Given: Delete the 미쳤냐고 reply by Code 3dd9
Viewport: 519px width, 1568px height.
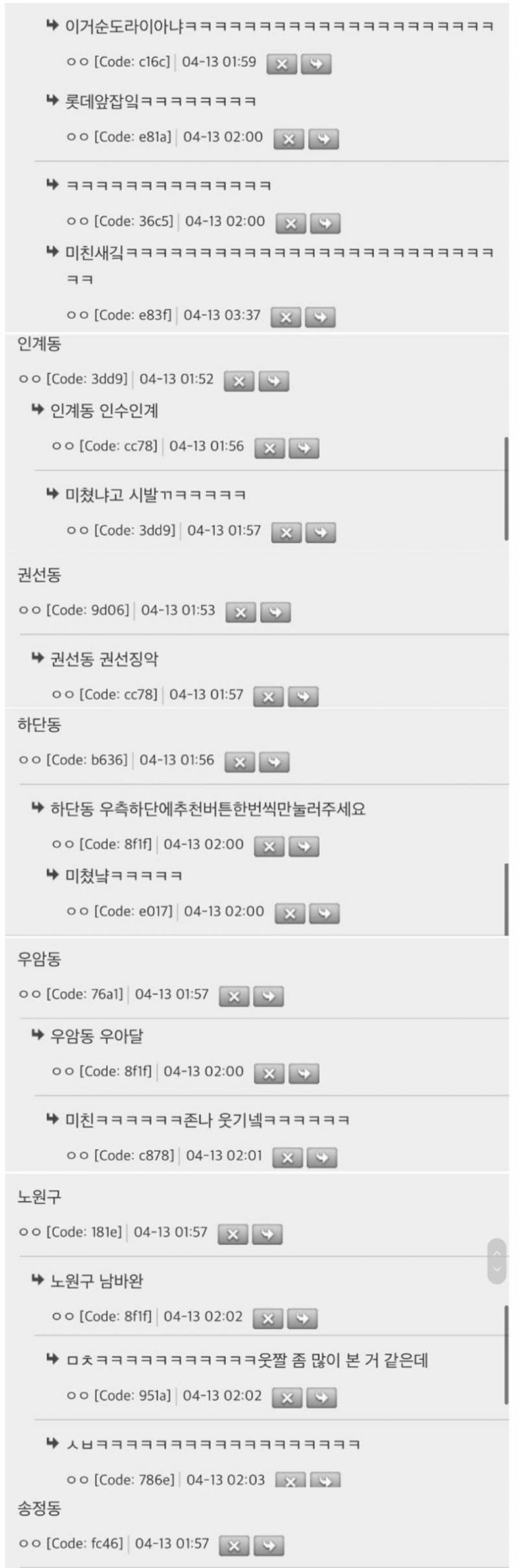Looking at the screenshot, I should tap(286, 532).
